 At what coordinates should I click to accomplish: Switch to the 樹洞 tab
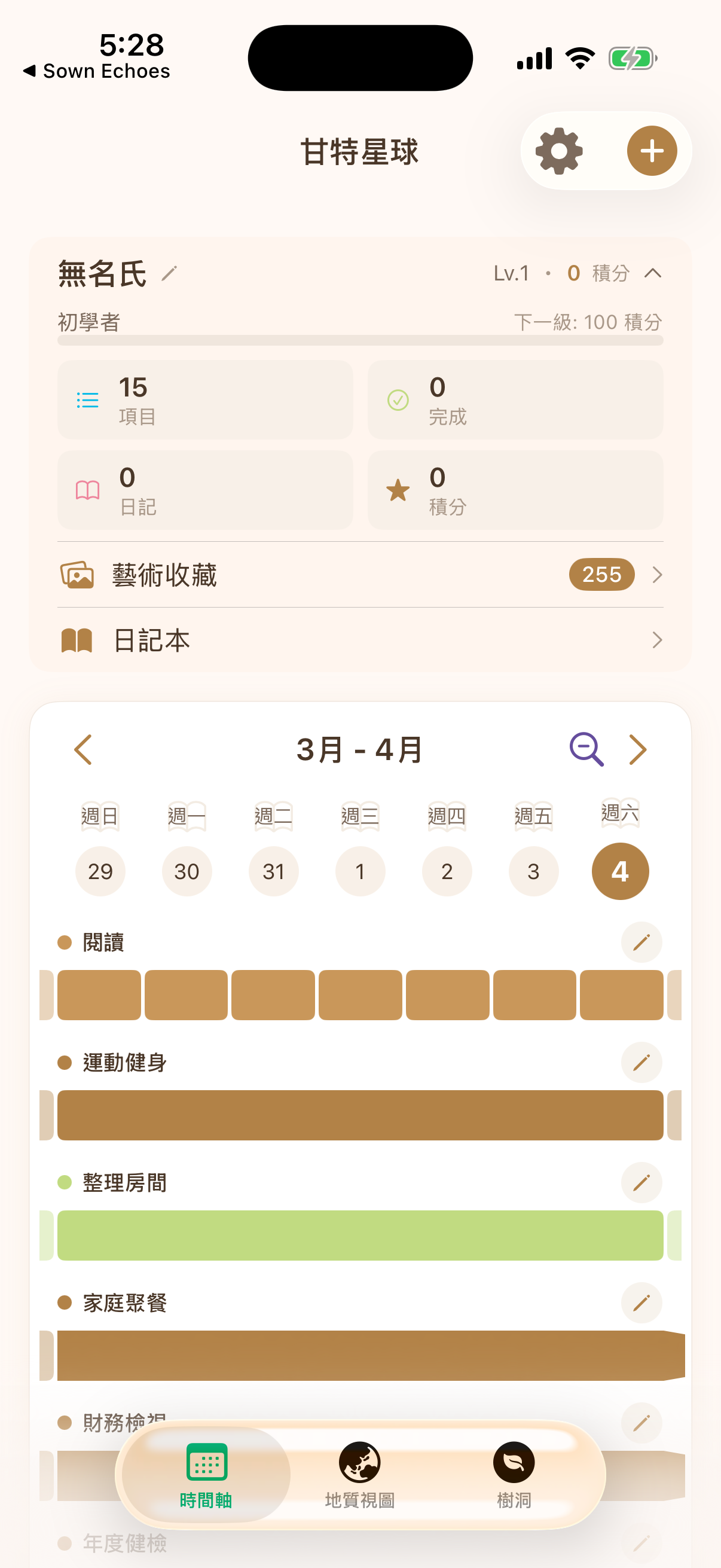pyautogui.click(x=514, y=1473)
